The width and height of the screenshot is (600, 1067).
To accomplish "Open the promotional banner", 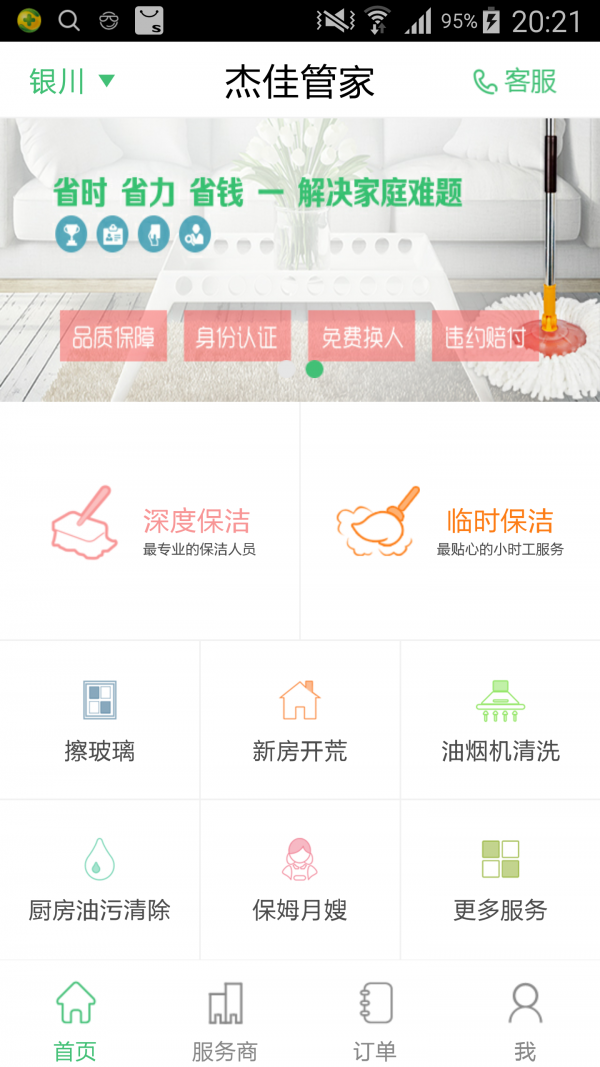I will point(300,260).
